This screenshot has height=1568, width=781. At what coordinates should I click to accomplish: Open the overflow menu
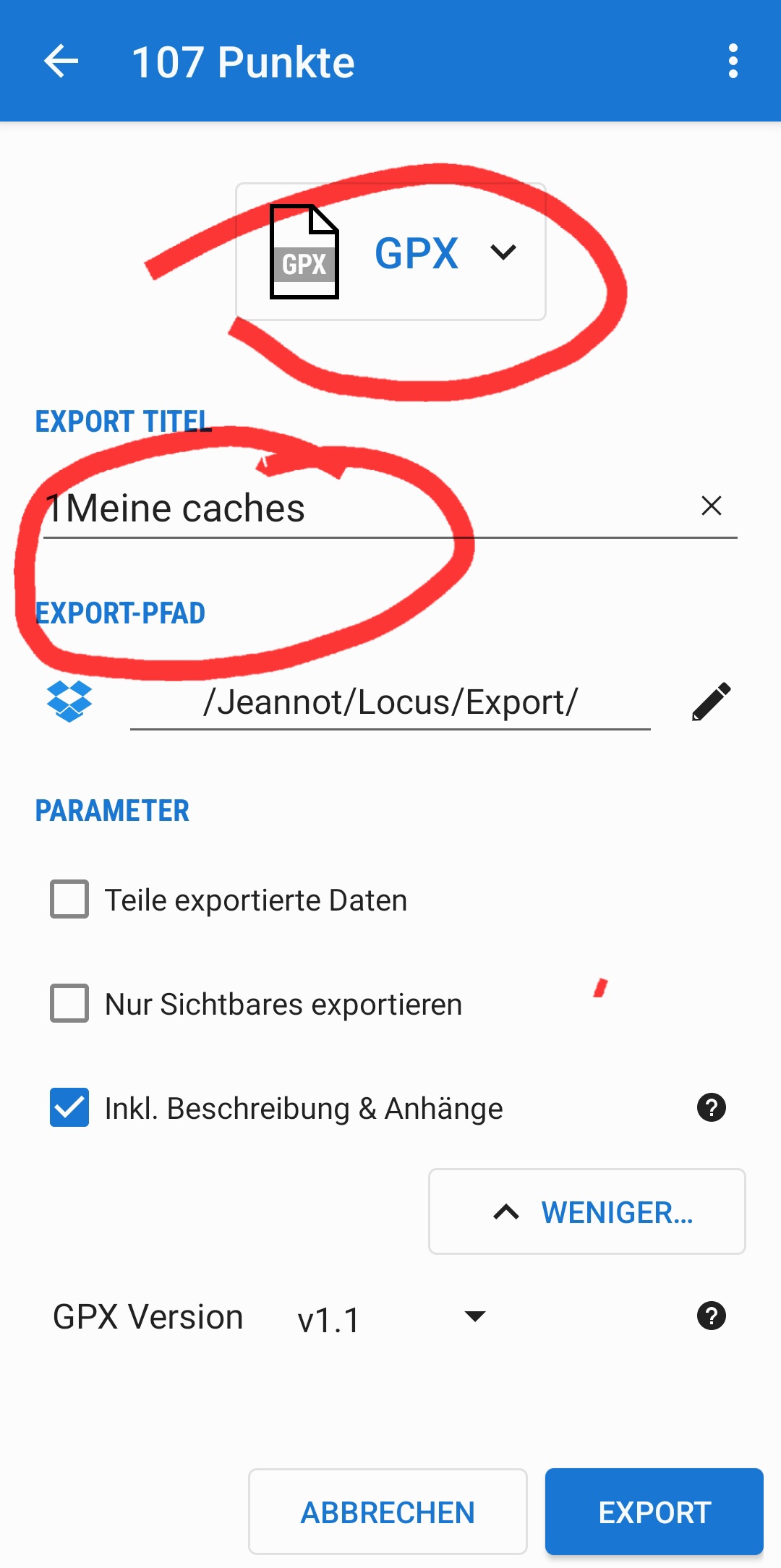pos(733,61)
